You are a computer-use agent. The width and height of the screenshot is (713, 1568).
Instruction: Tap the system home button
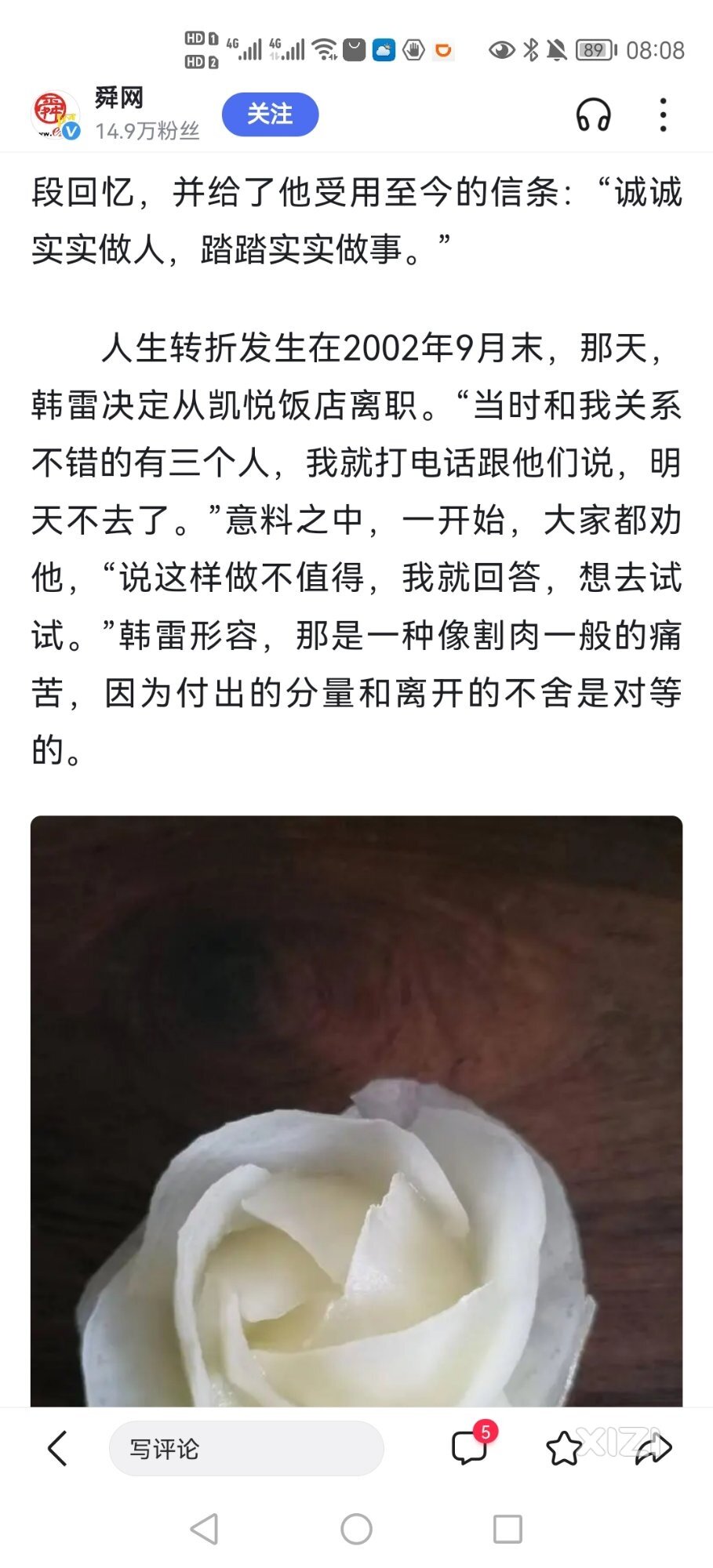click(x=356, y=1529)
